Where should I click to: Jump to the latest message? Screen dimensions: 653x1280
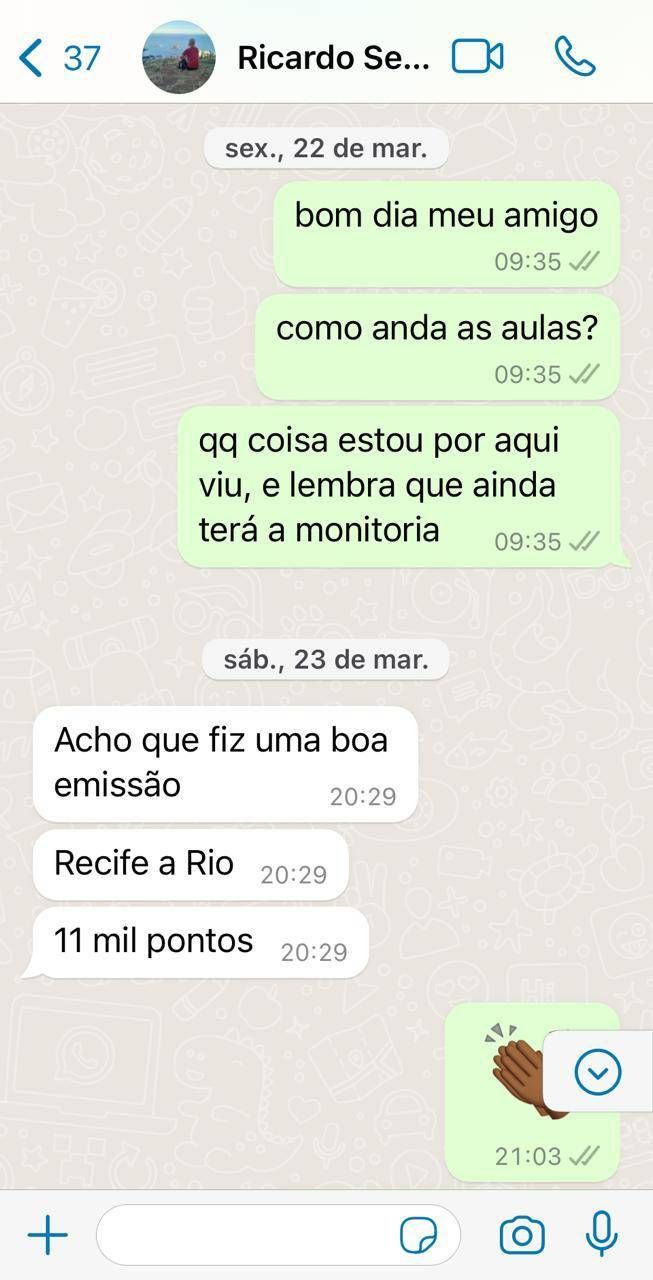(598, 1074)
